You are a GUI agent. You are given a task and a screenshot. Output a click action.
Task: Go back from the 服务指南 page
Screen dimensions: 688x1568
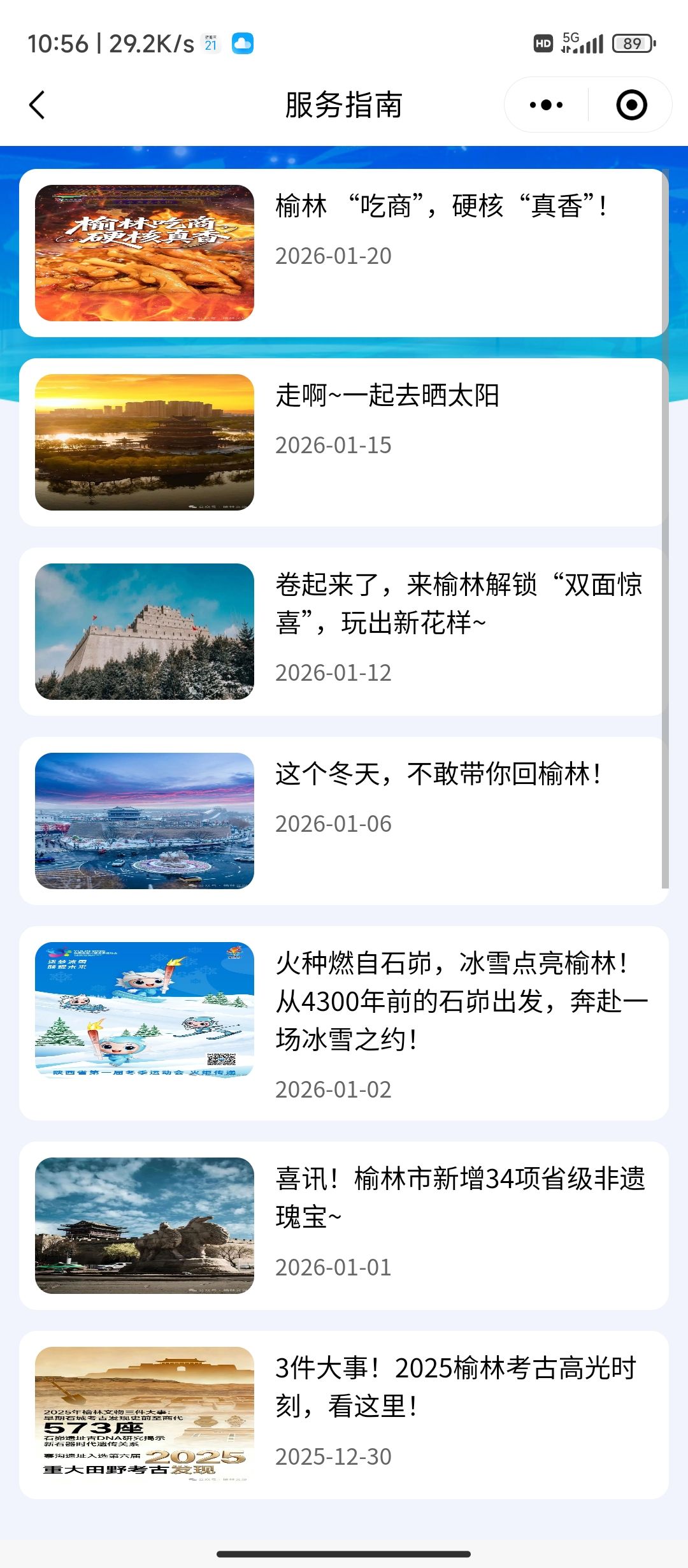(x=38, y=105)
